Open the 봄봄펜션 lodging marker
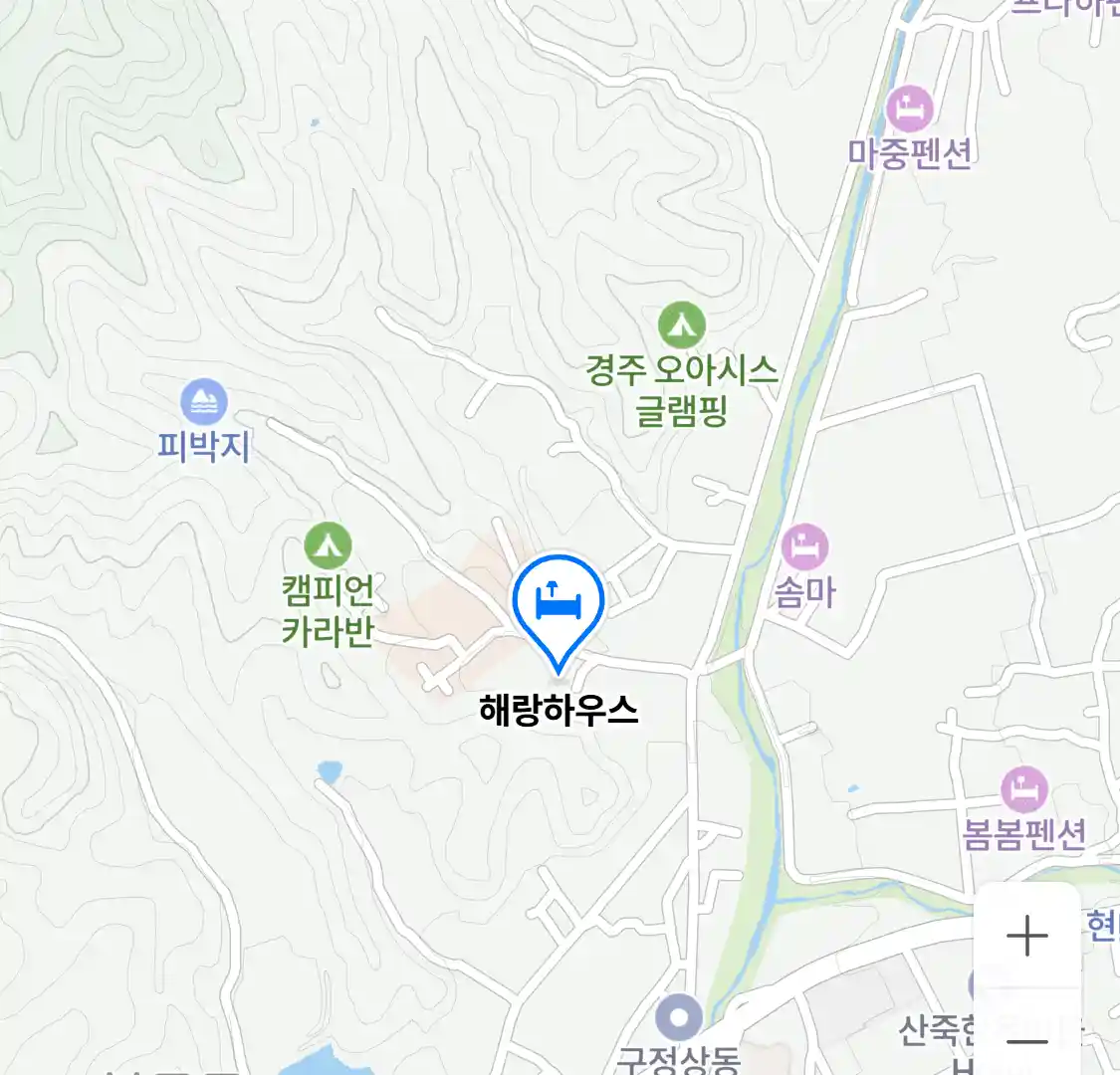Screen dimensions: 1120x1075 point(1024,790)
